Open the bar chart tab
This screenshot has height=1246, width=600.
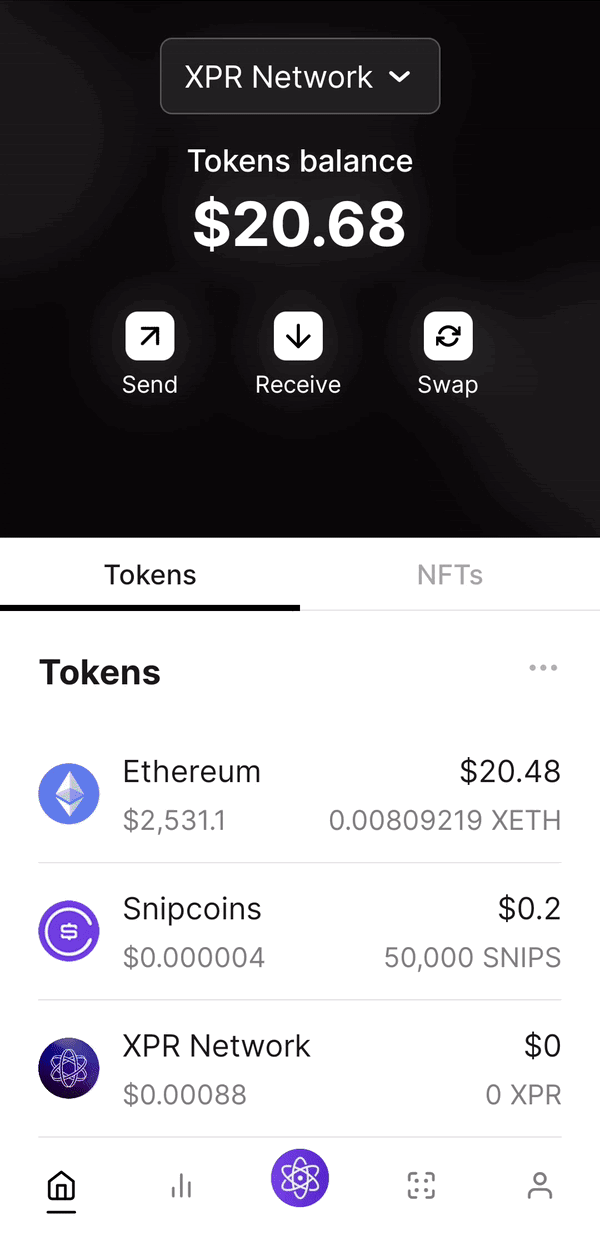tap(181, 1186)
